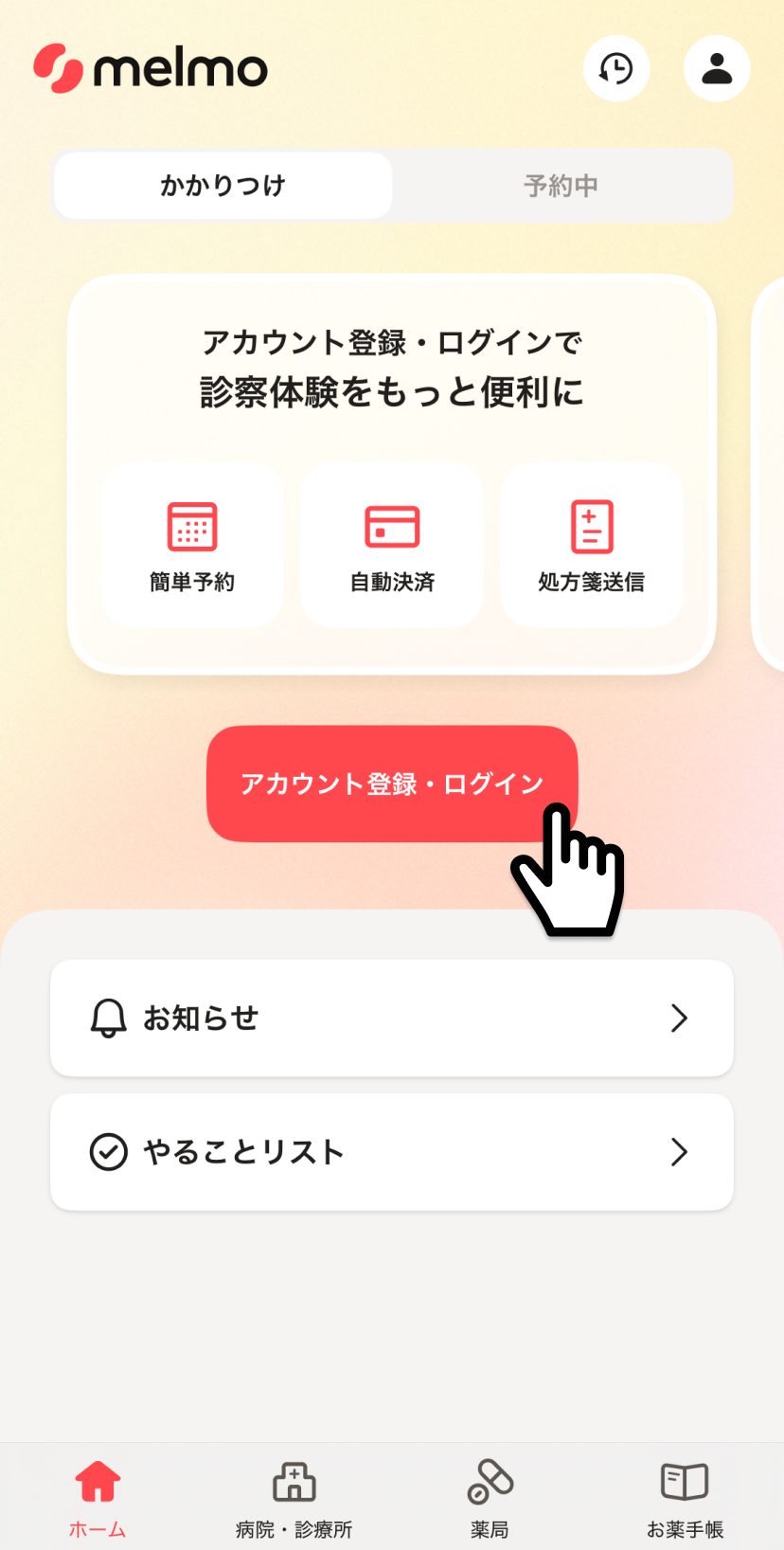Expand the やることリスト row chevron

(678, 1152)
